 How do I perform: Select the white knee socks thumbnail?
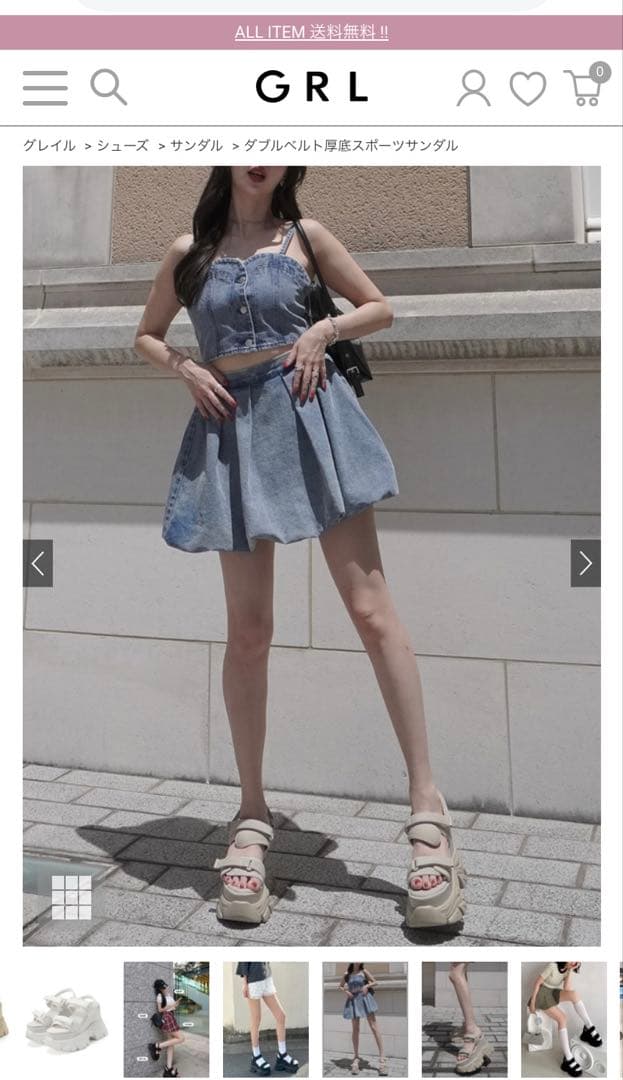tap(564, 1019)
